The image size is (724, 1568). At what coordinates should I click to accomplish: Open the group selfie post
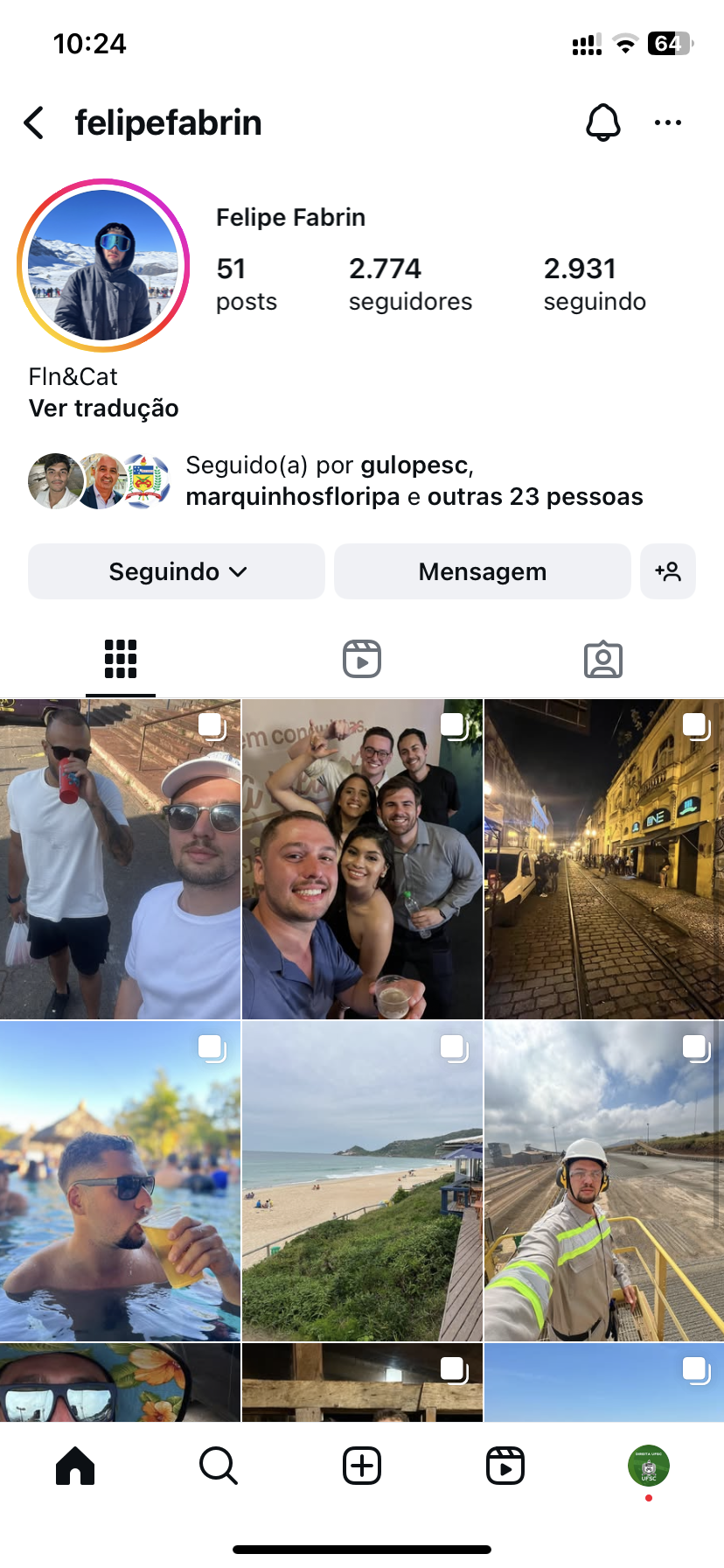(362, 859)
